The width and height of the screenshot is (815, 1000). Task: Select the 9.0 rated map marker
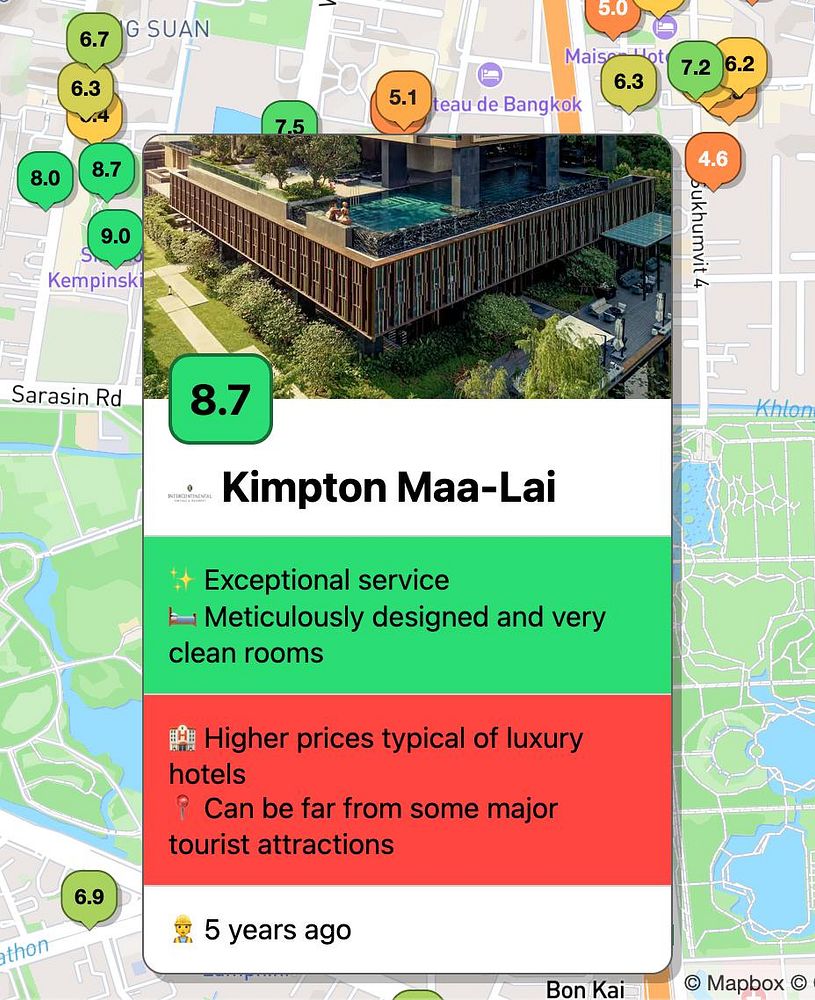(115, 237)
